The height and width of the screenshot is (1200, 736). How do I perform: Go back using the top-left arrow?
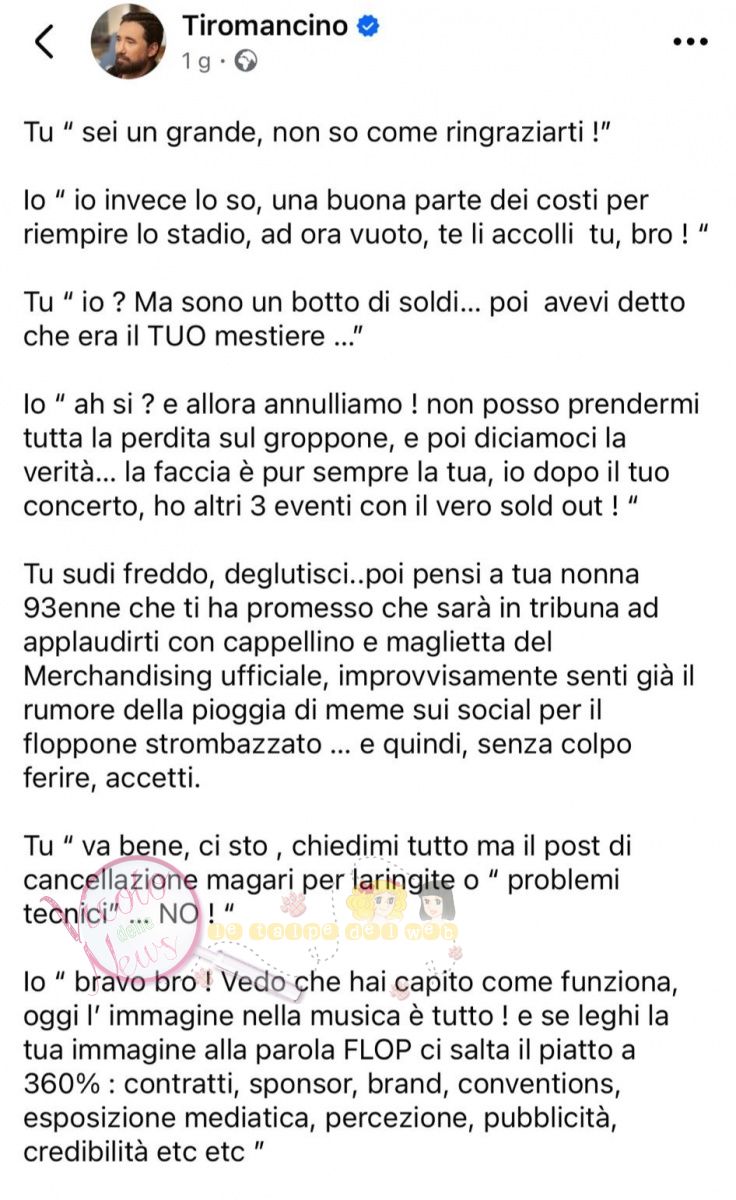click(43, 41)
